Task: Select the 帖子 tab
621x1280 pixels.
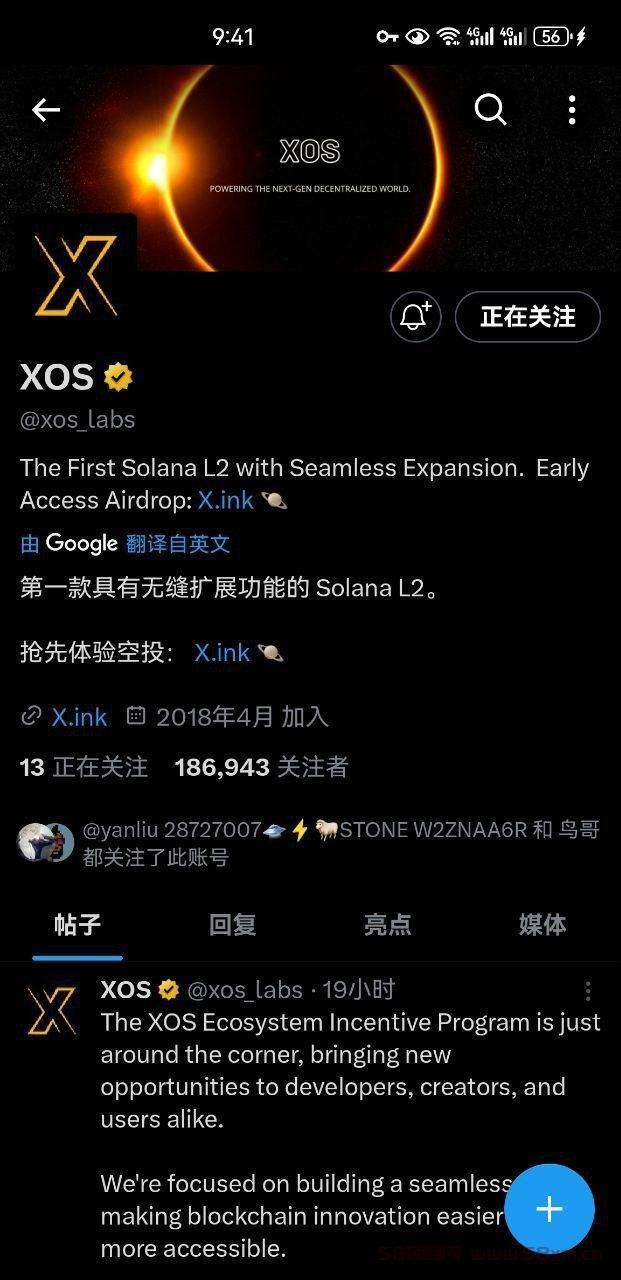Action: pos(77,925)
